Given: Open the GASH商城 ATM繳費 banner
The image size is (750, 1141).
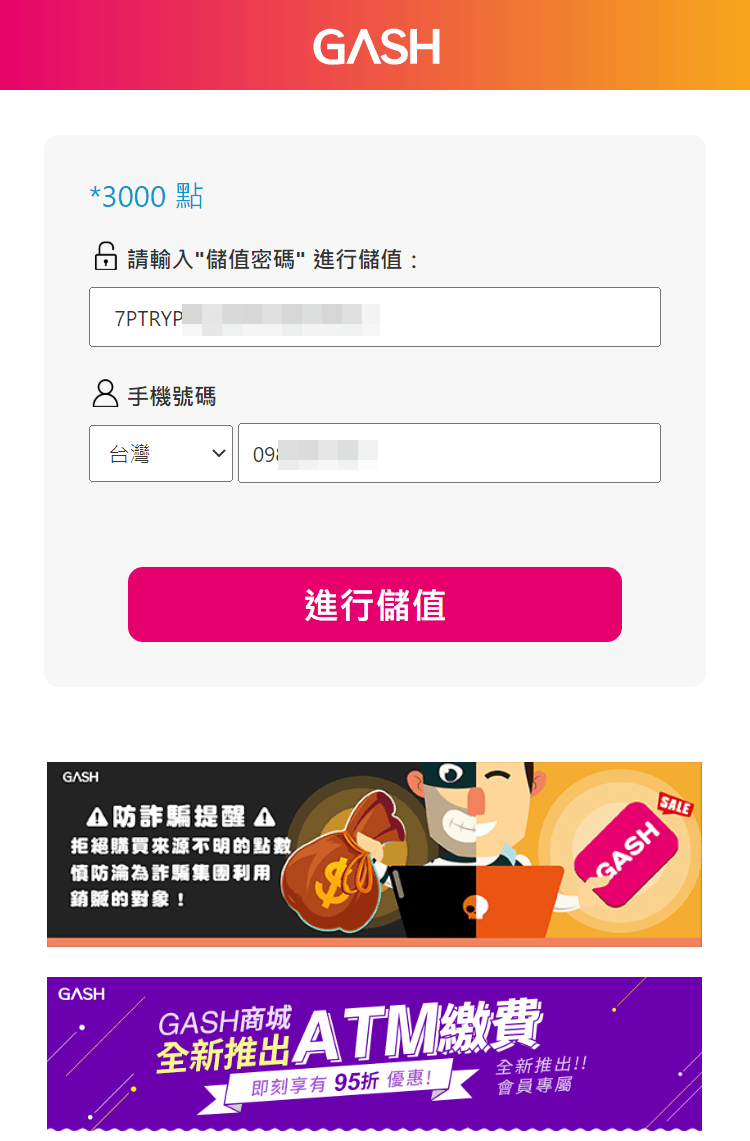Looking at the screenshot, I should pyautogui.click(x=374, y=1053).
